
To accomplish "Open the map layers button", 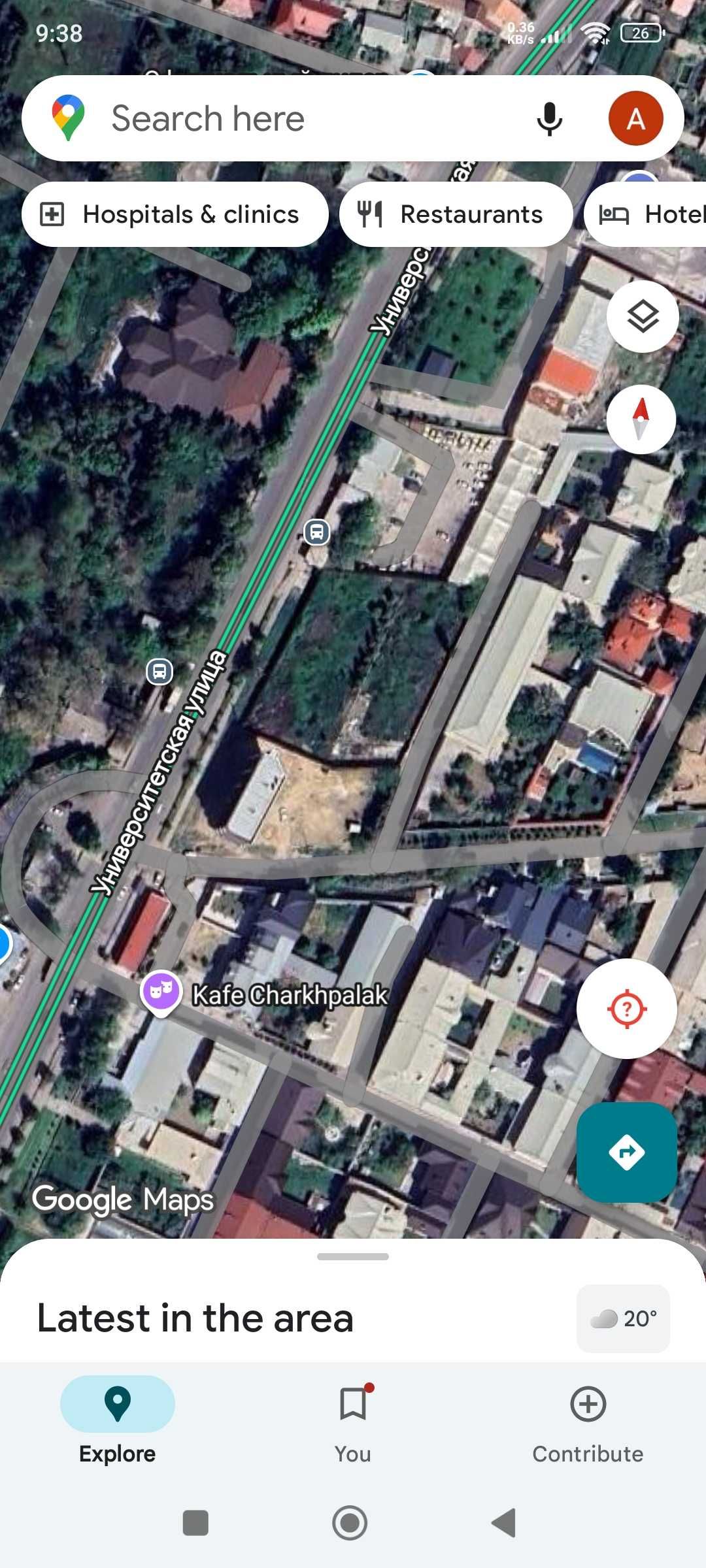I will [643, 317].
